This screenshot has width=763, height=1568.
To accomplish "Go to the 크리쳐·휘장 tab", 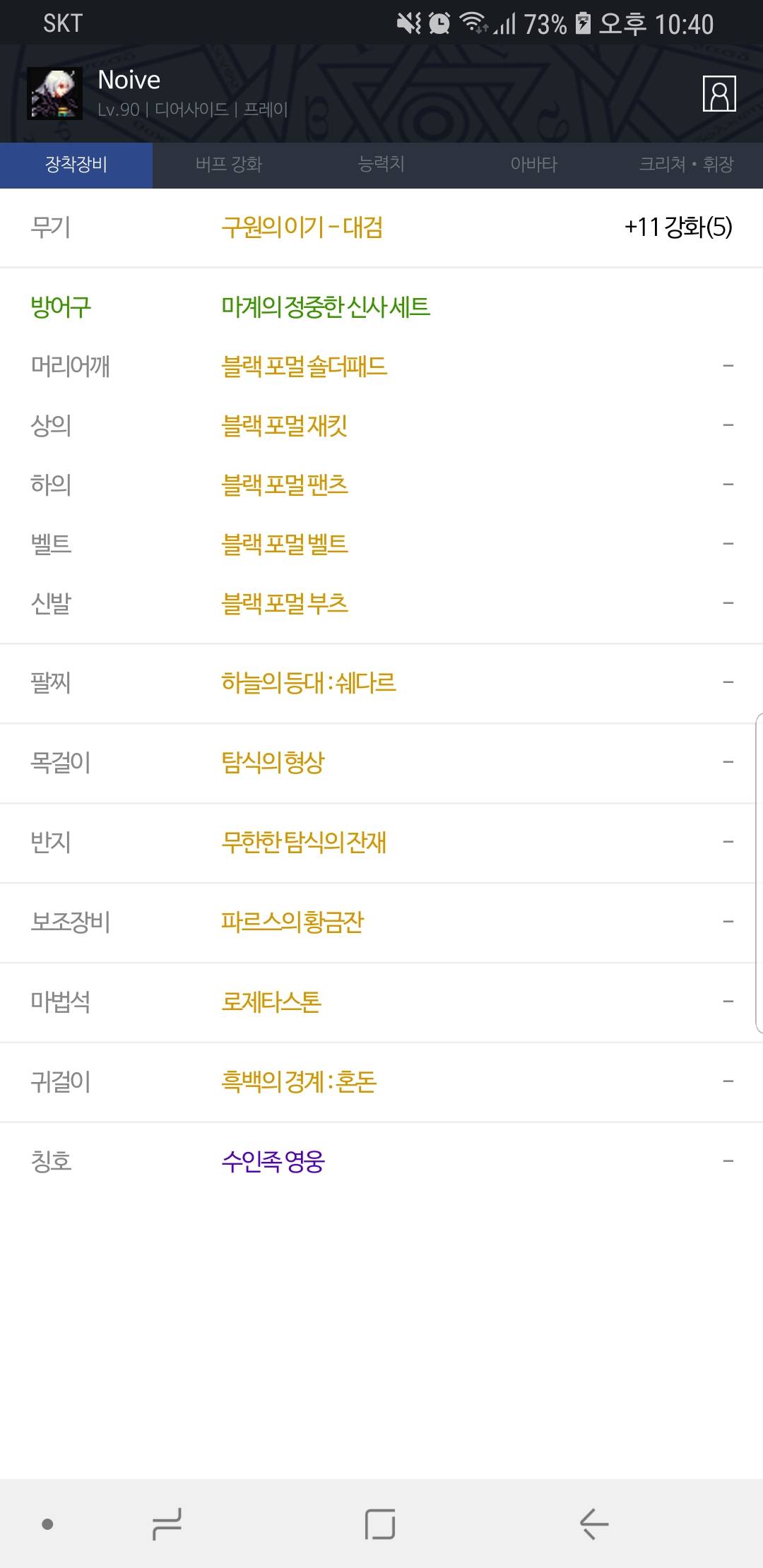I will point(687,165).
